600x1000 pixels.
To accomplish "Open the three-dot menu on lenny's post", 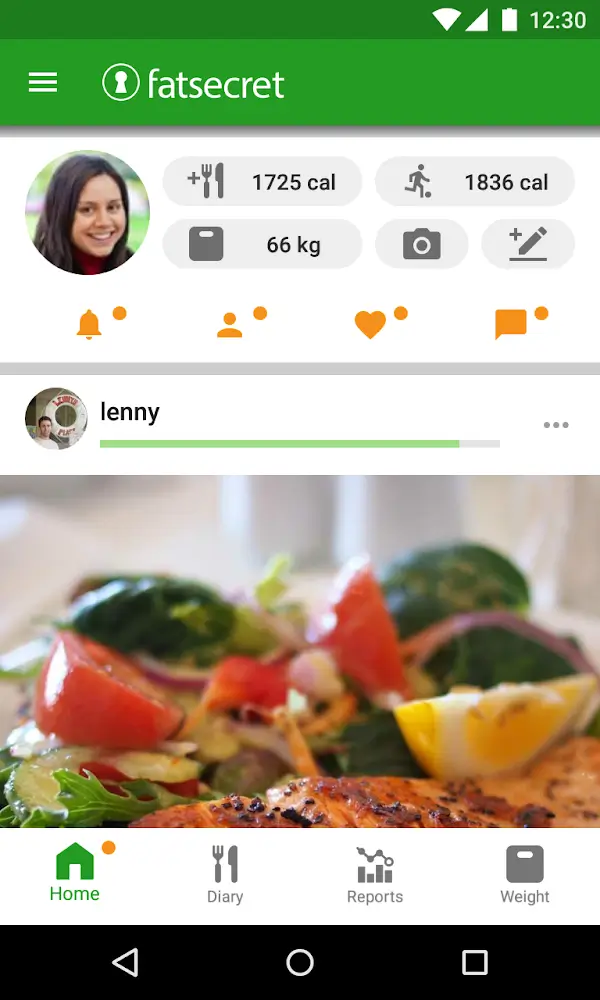I will coord(556,425).
